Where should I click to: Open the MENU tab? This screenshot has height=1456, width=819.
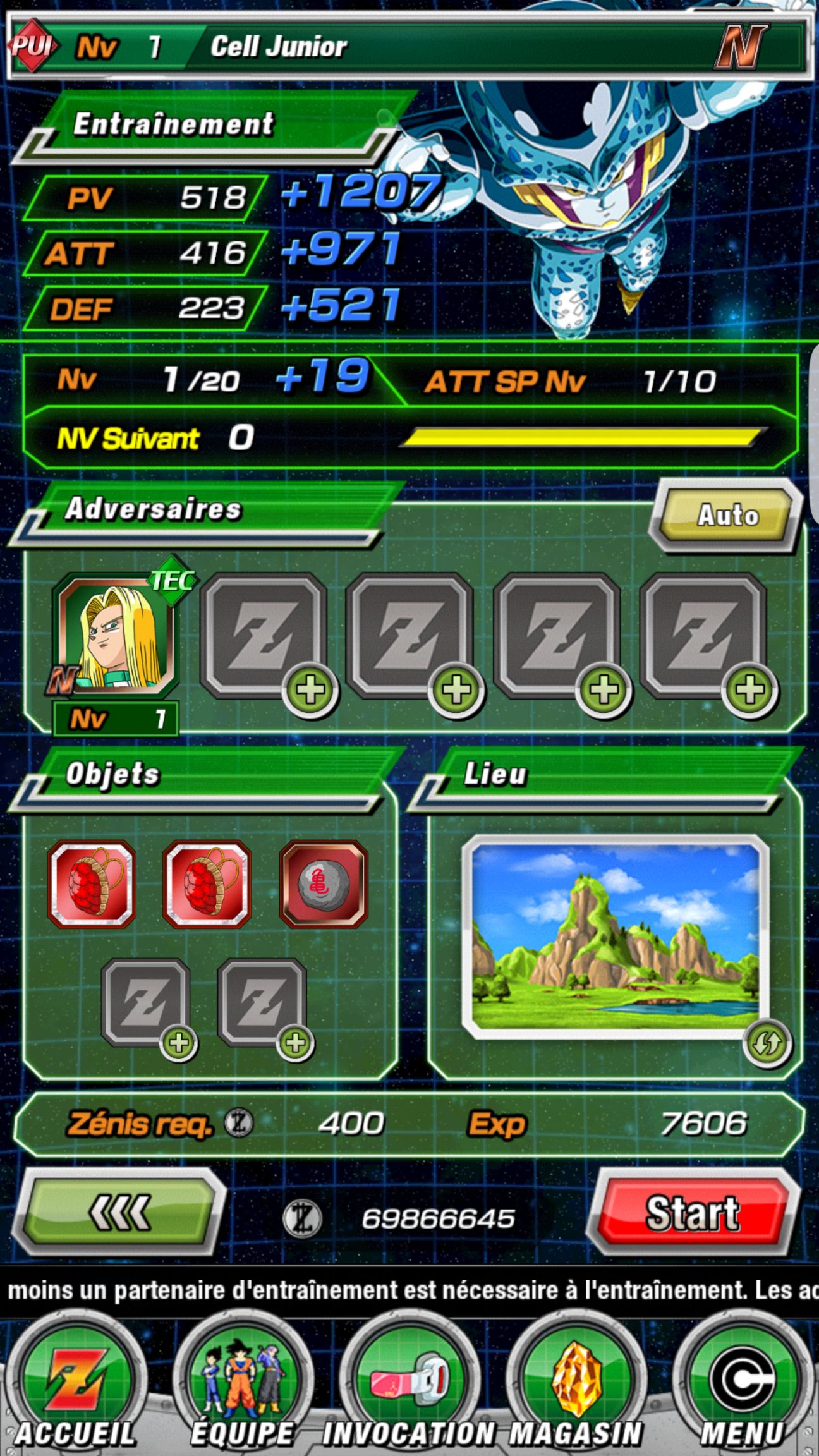[743, 1384]
